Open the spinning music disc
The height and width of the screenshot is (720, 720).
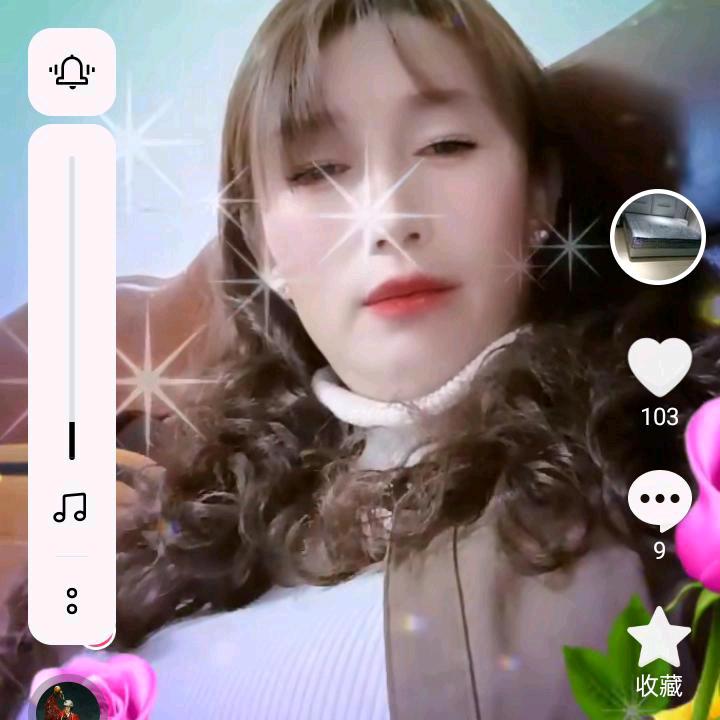[x=68, y=702]
